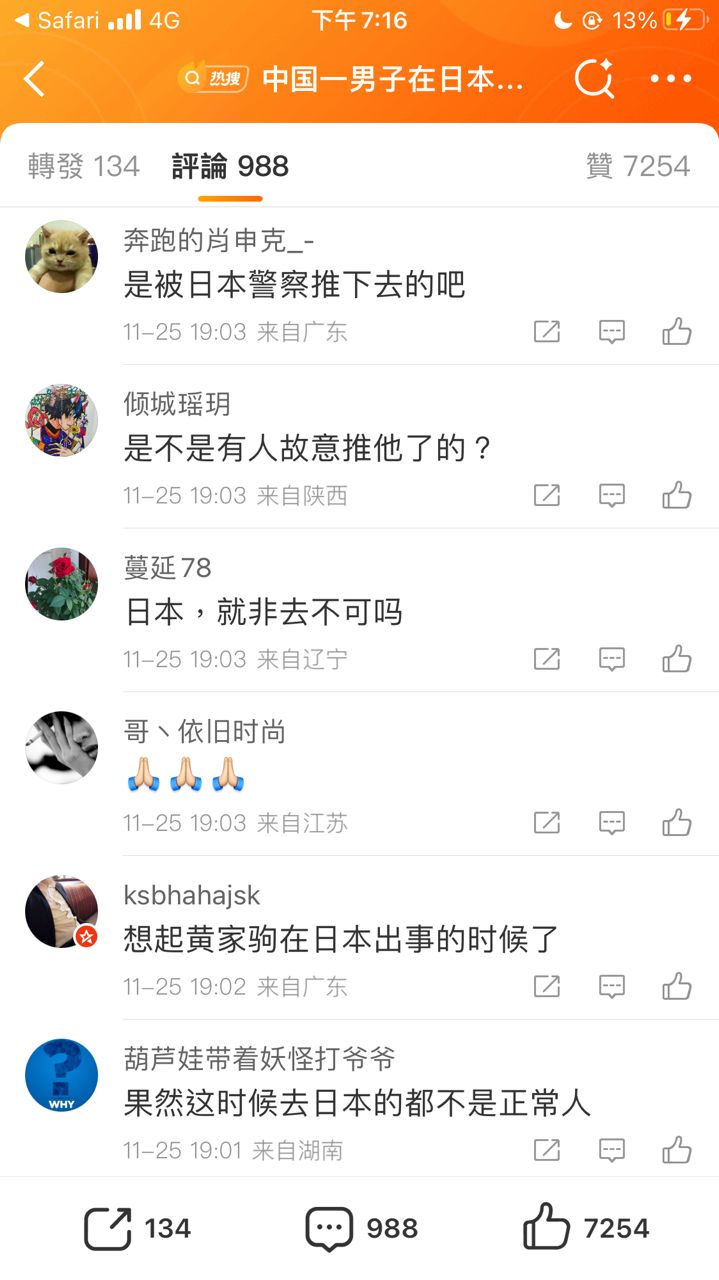Repost 倾城瑶玥 comment
719x1280 pixels.
(x=547, y=495)
